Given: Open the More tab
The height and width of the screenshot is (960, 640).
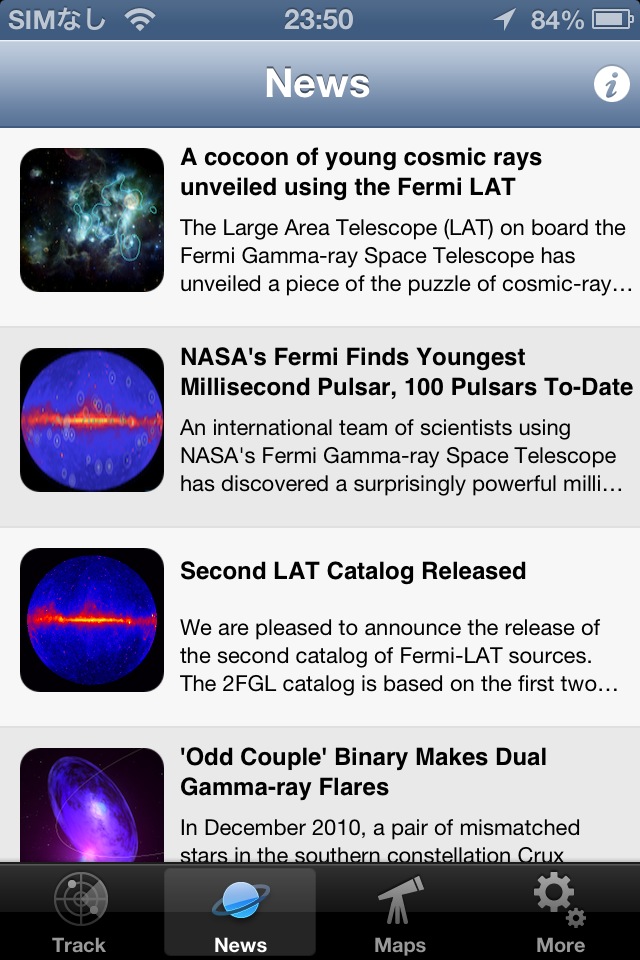Looking at the screenshot, I should [x=560, y=912].
